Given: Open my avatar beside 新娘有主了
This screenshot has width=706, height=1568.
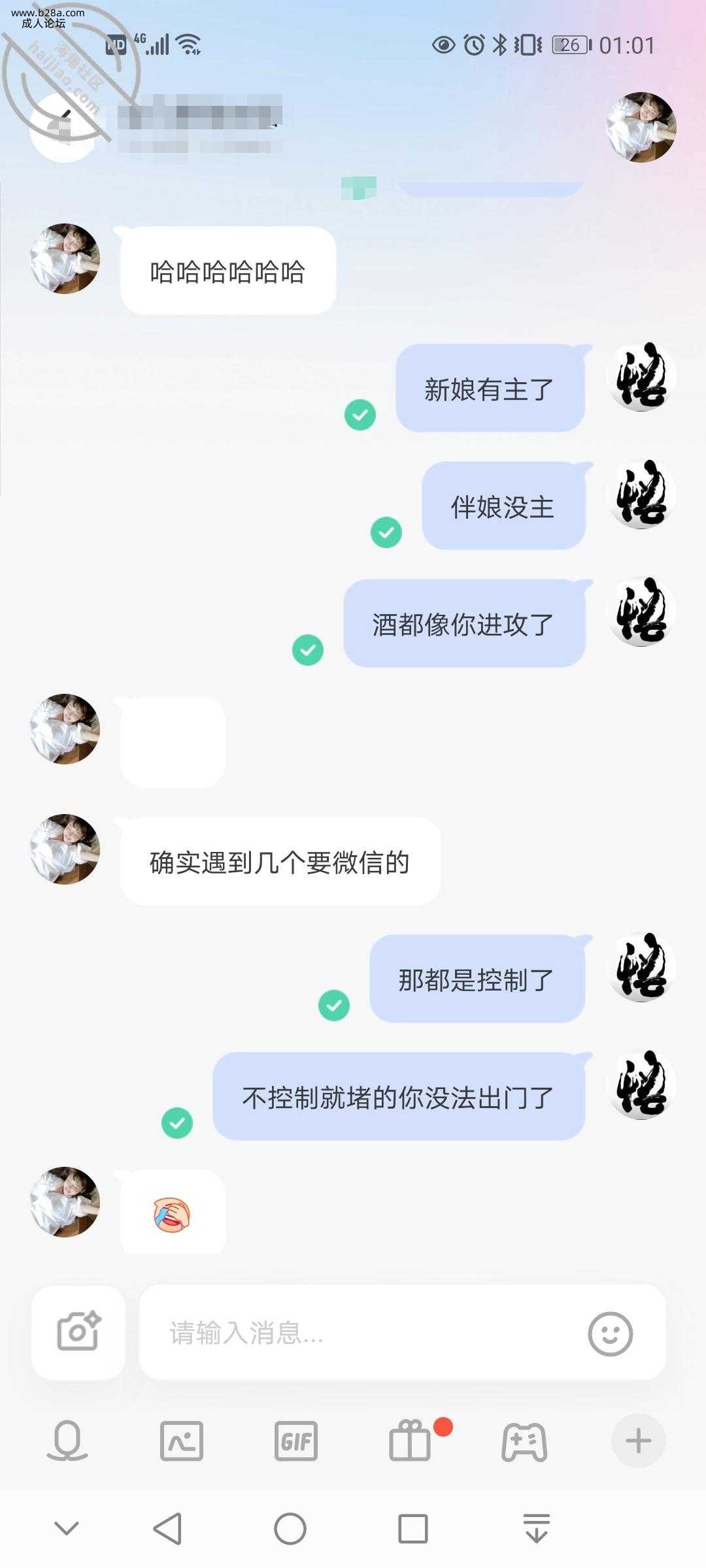Looking at the screenshot, I should coord(641,377).
